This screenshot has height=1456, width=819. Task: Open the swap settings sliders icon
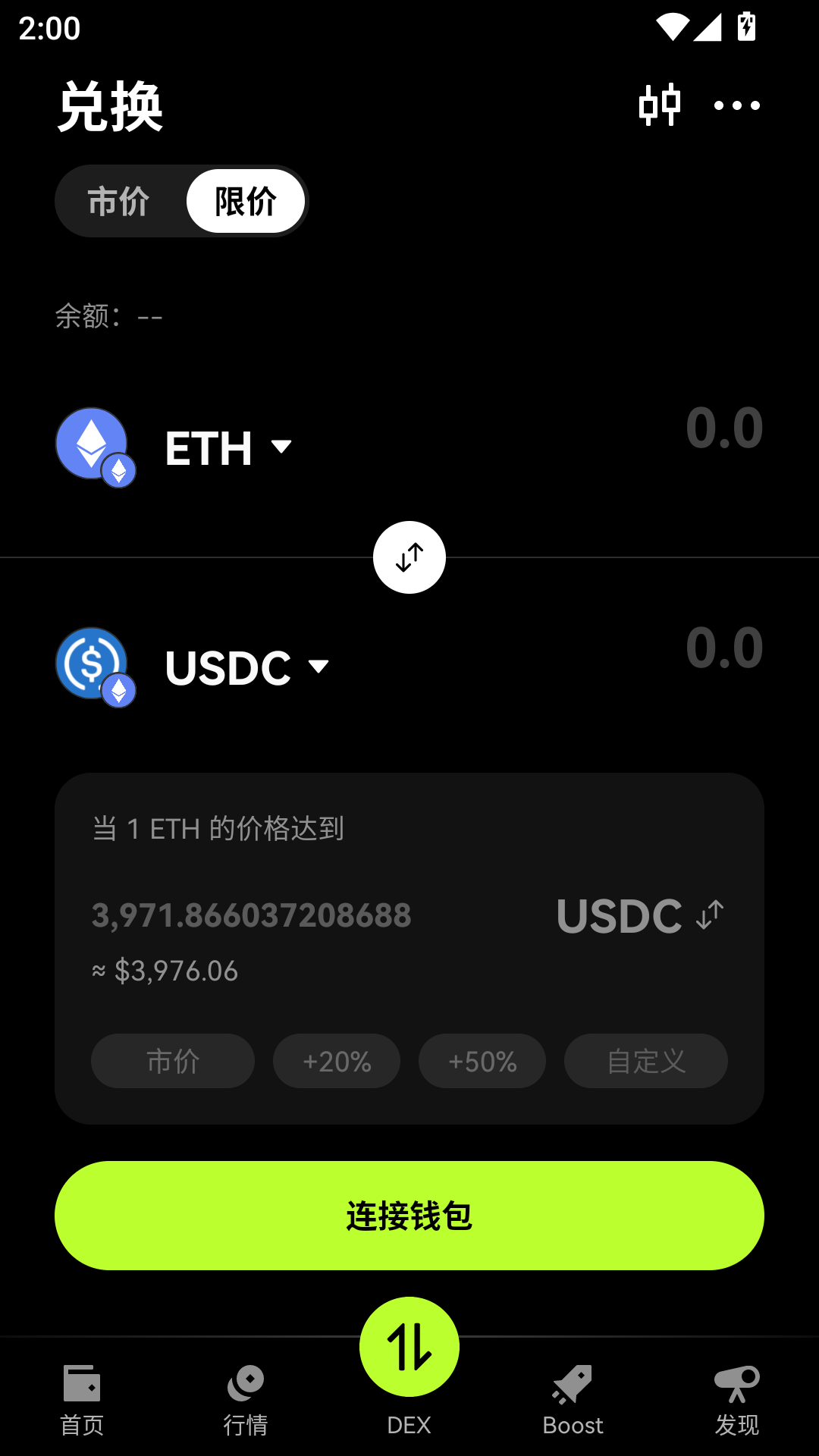coord(660,104)
